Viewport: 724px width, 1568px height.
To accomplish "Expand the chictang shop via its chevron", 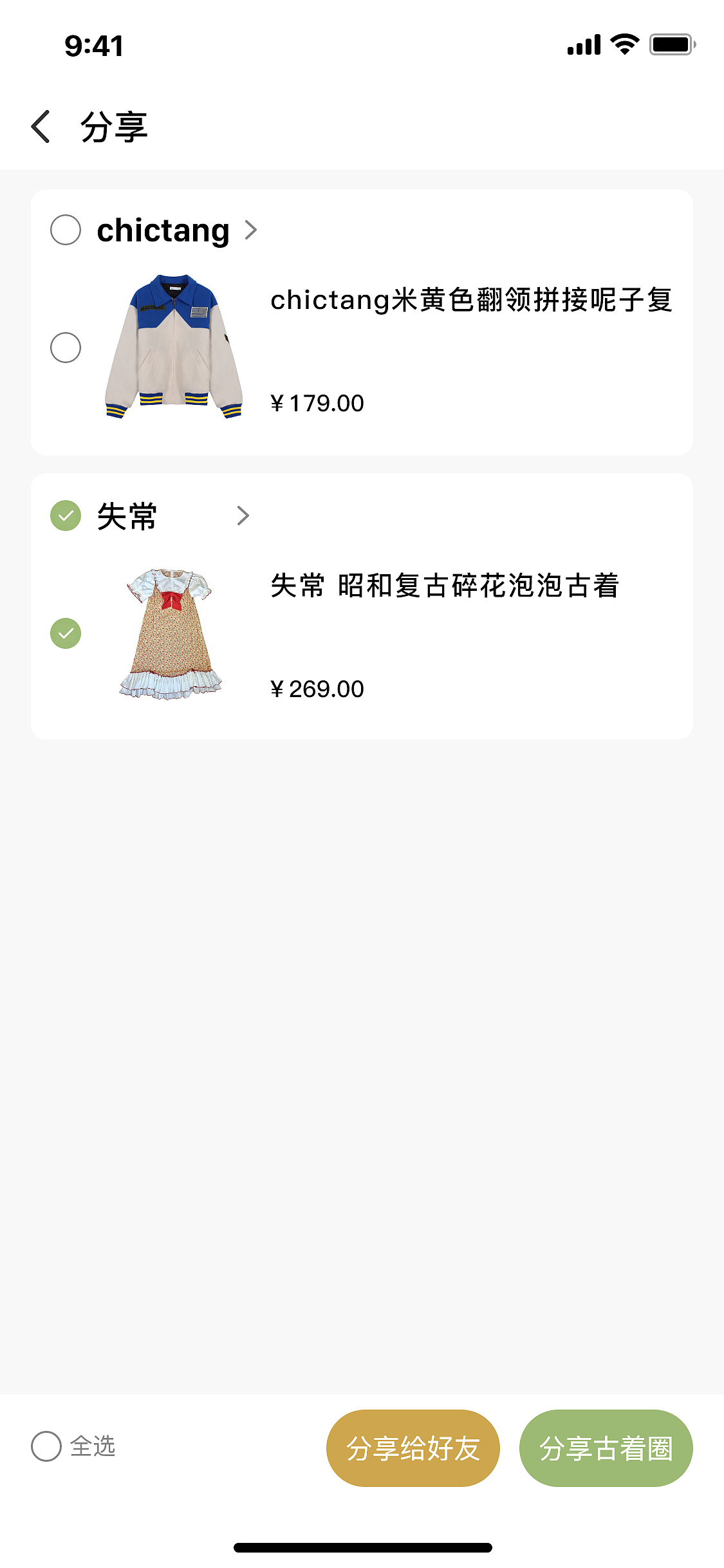I will pyautogui.click(x=251, y=230).
